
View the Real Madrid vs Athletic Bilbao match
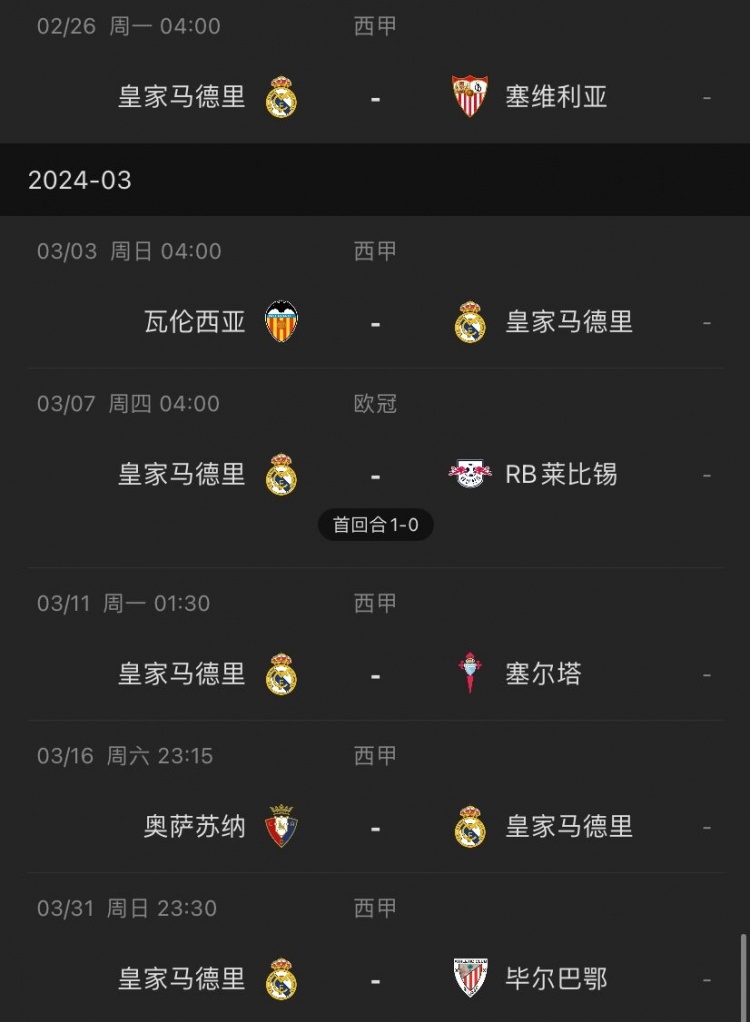(x=375, y=978)
